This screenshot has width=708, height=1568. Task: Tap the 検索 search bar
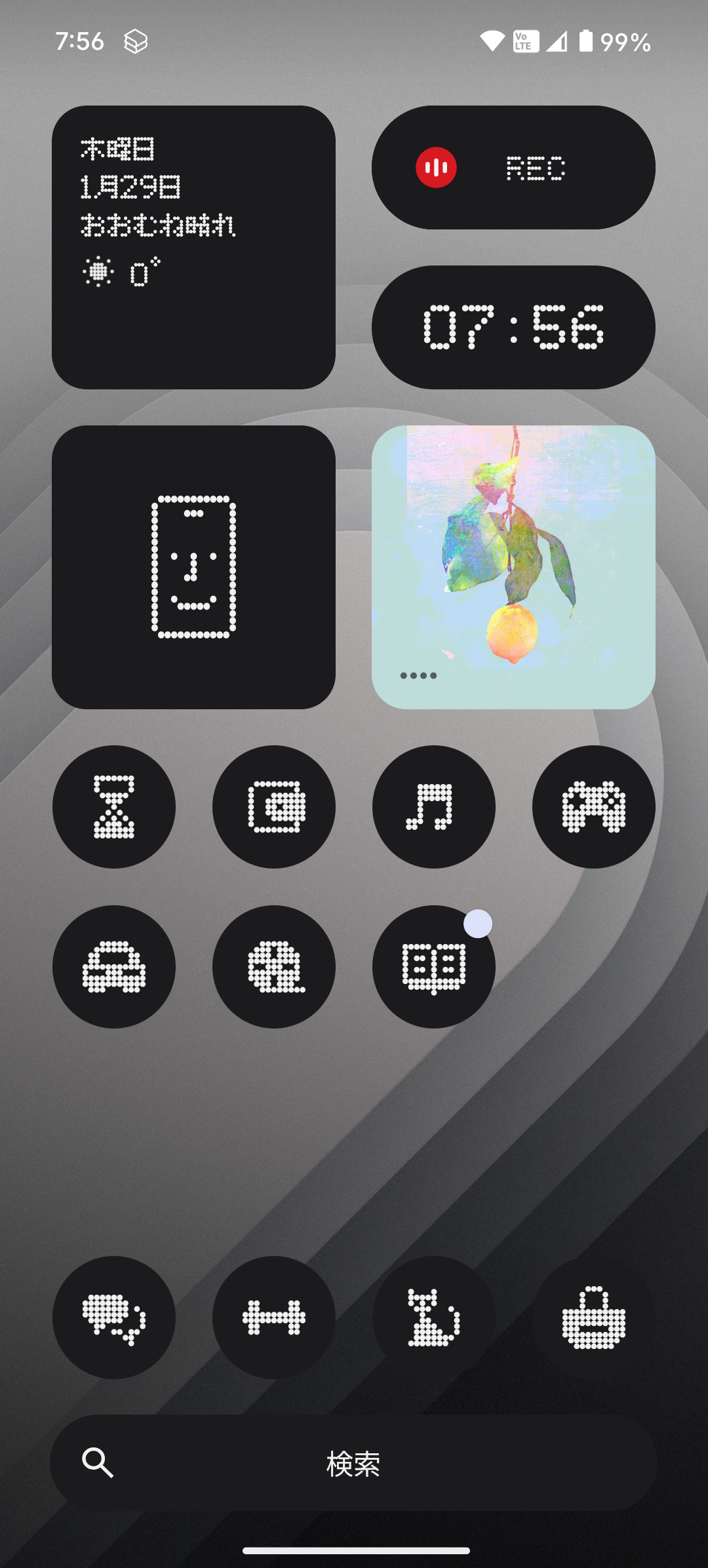354,1463
